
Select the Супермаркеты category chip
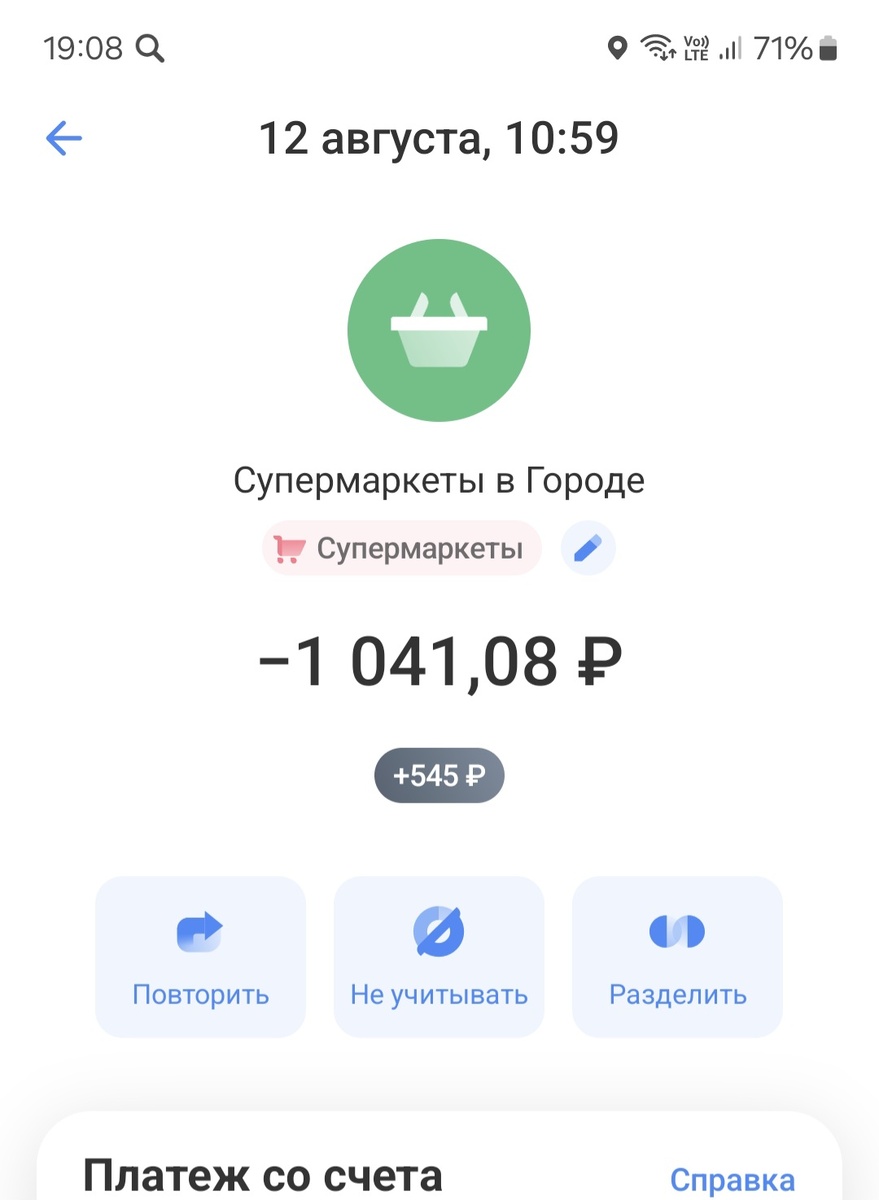400,547
